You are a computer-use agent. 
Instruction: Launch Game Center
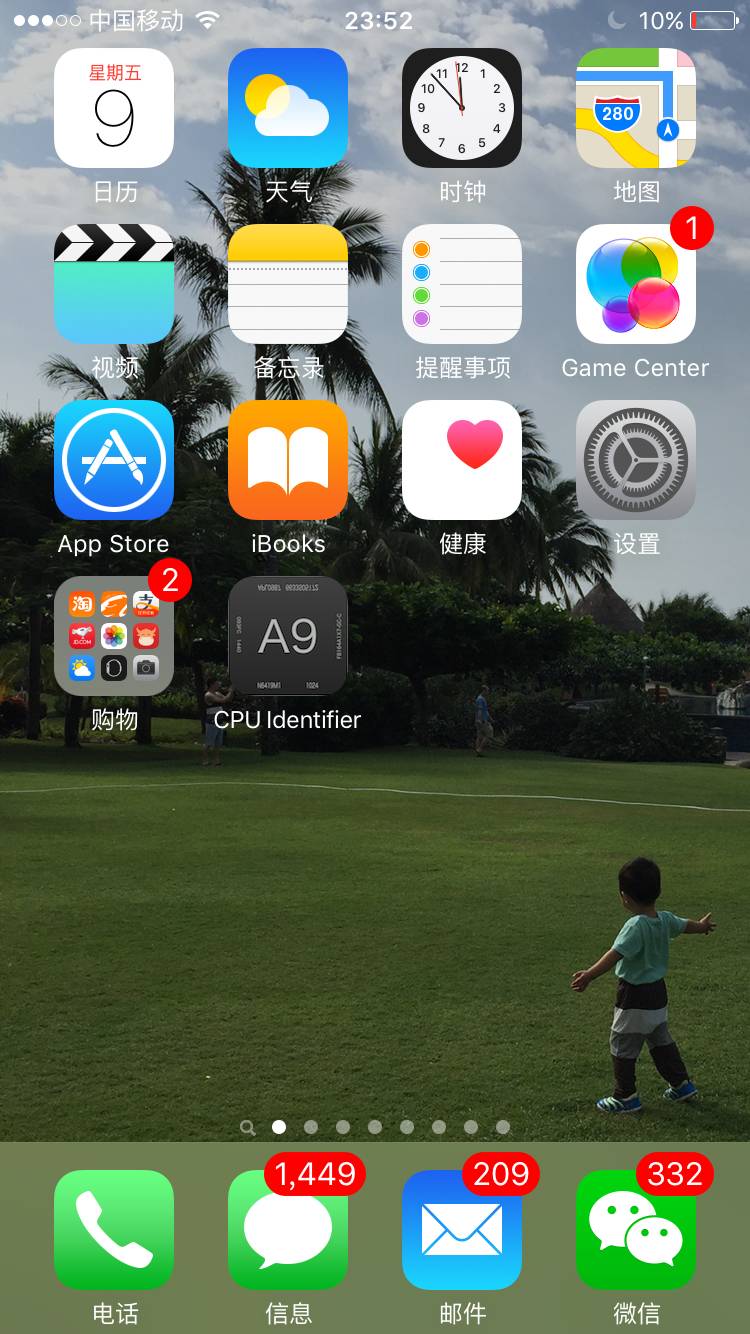(636, 284)
